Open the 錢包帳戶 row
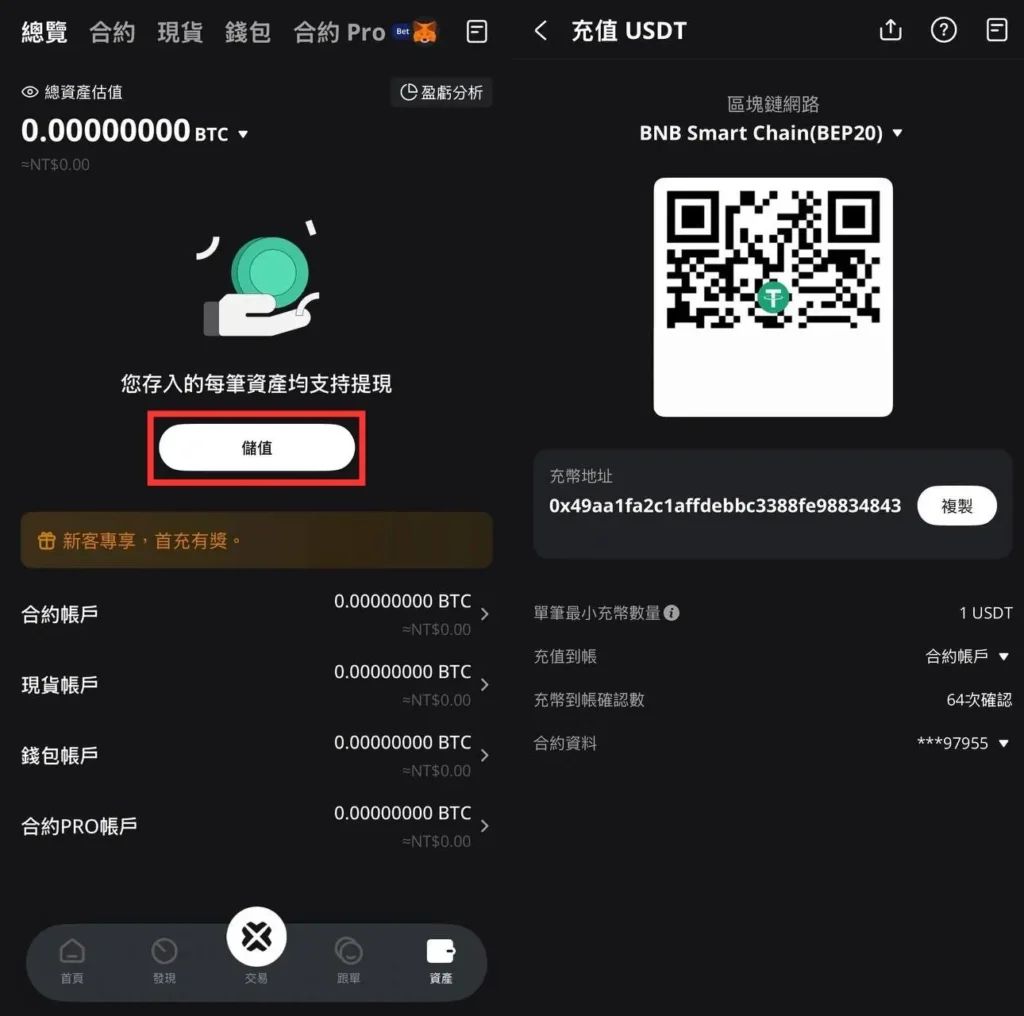The image size is (1024, 1016). [x=256, y=755]
